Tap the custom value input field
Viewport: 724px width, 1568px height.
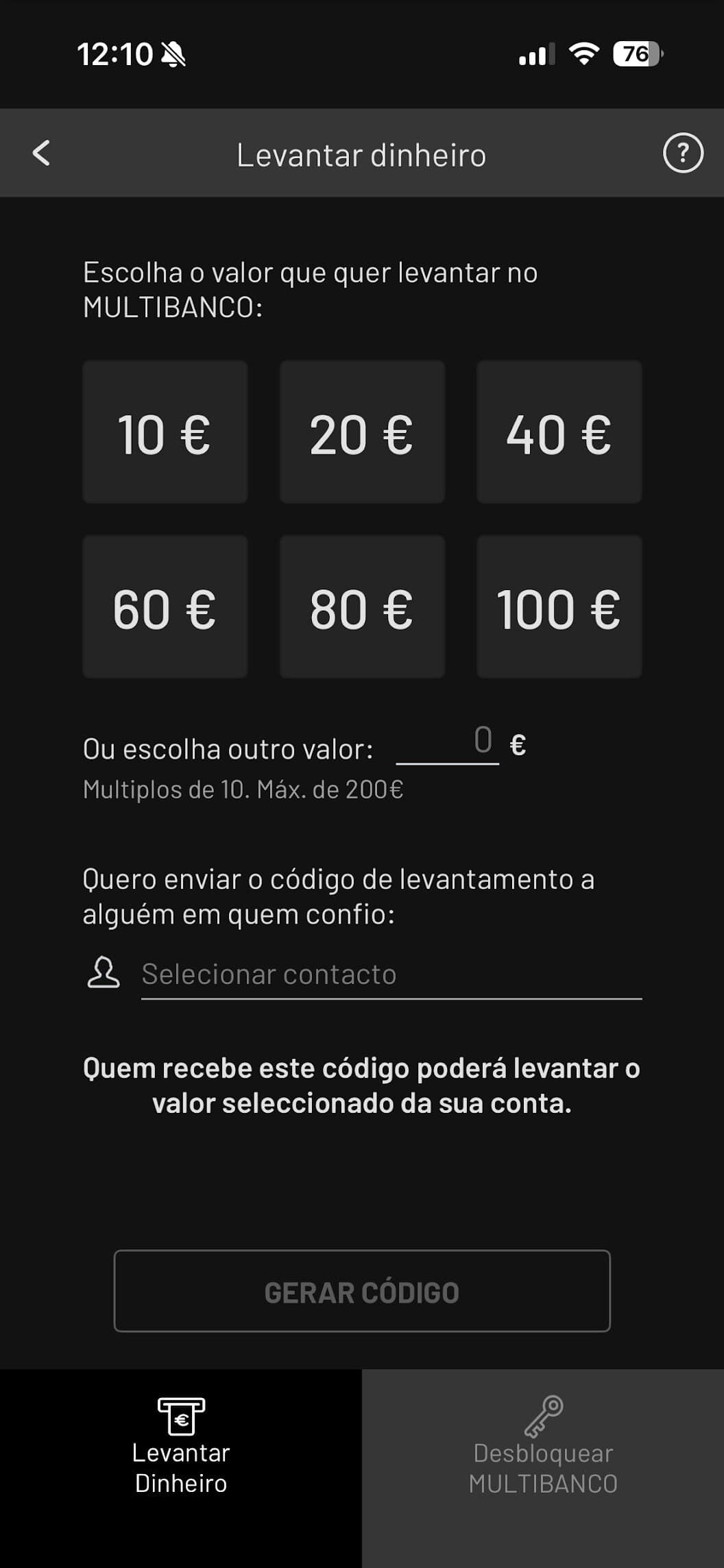coord(446,744)
